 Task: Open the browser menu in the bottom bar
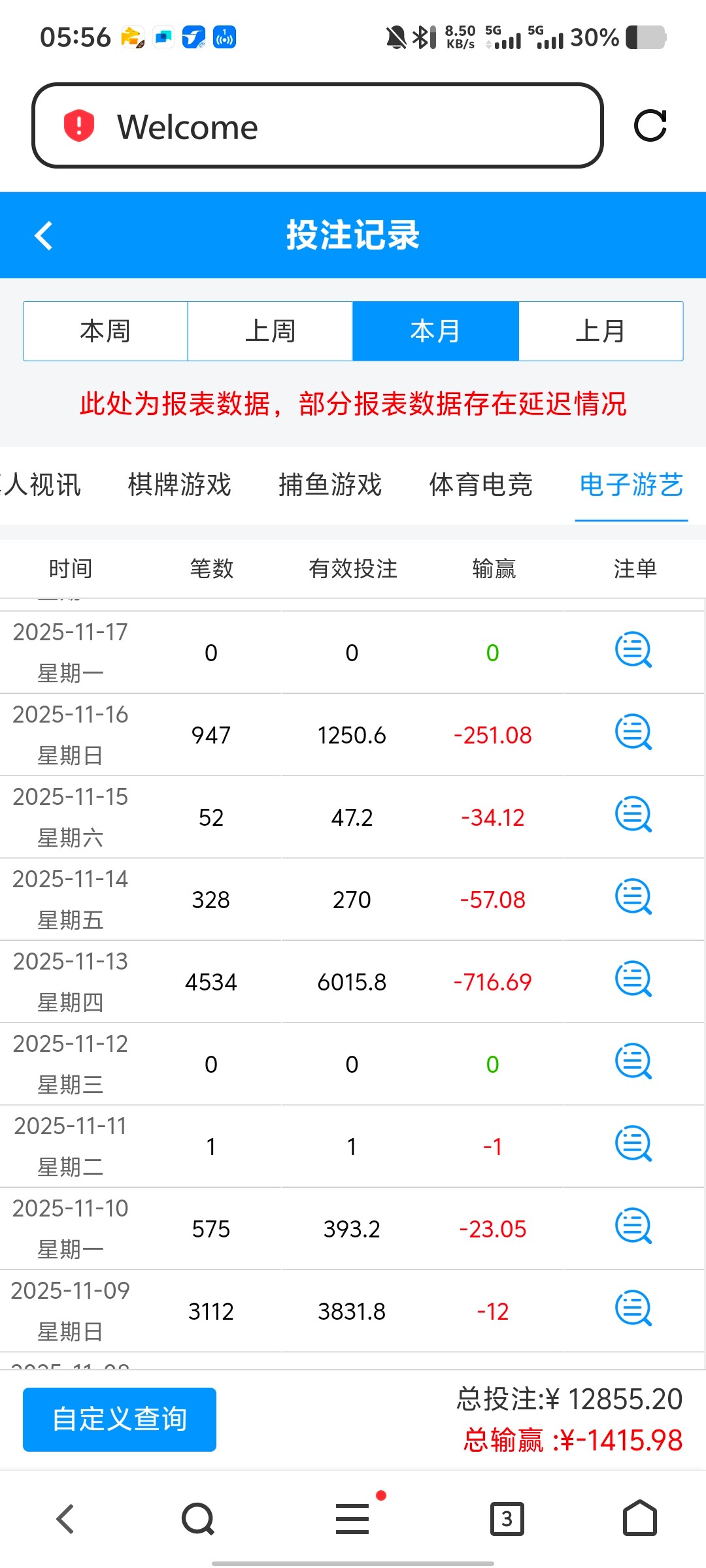(353, 1518)
